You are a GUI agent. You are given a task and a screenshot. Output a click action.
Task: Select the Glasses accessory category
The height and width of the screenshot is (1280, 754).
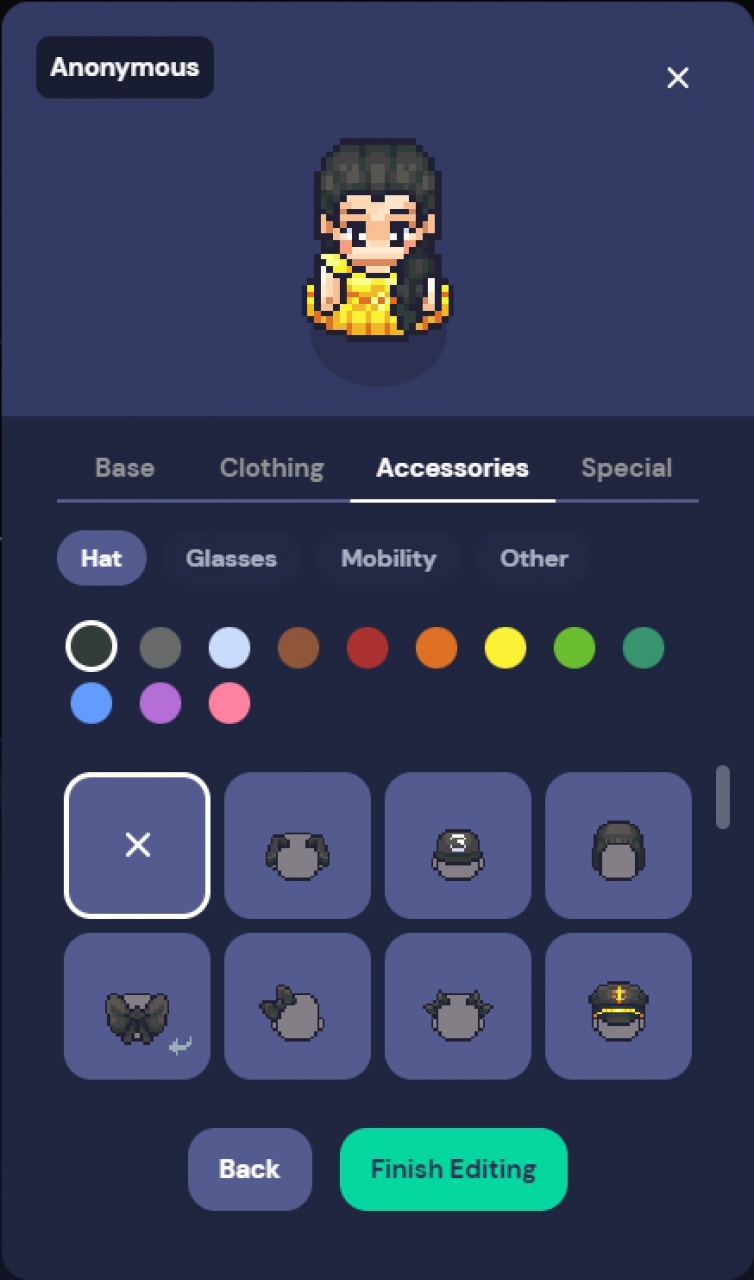pyautogui.click(x=231, y=558)
